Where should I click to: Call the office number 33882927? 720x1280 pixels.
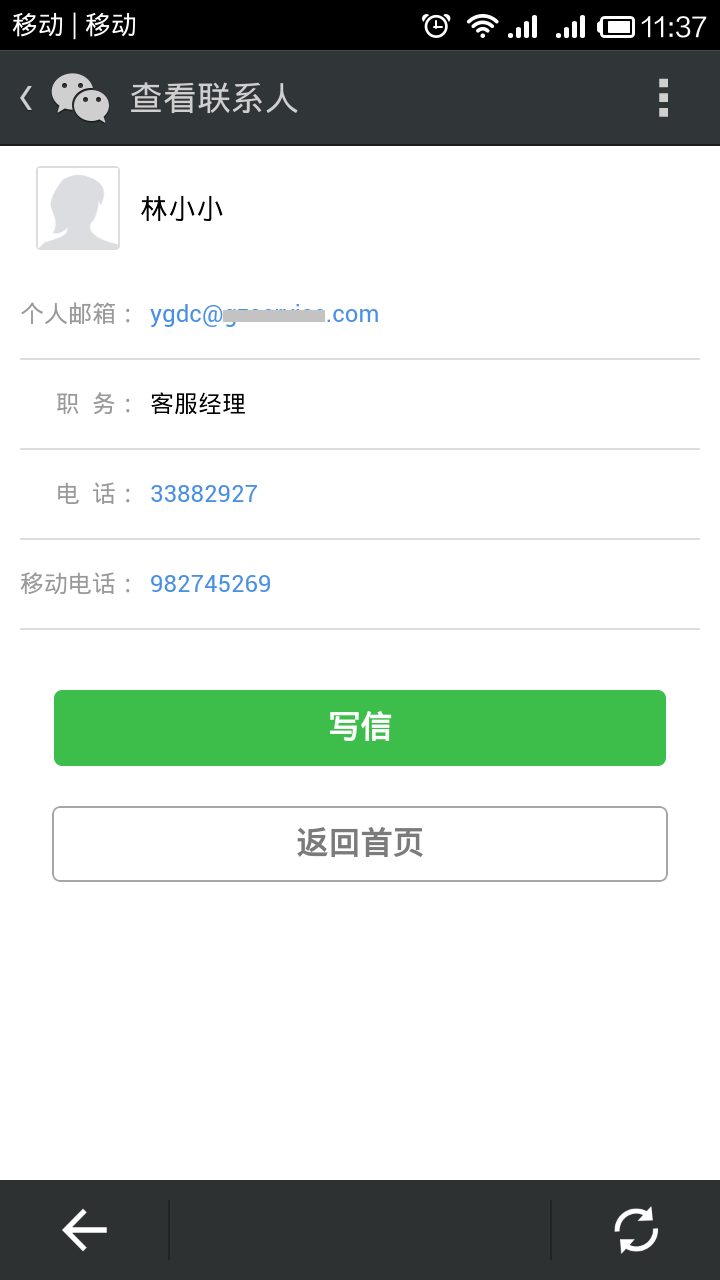click(x=204, y=494)
